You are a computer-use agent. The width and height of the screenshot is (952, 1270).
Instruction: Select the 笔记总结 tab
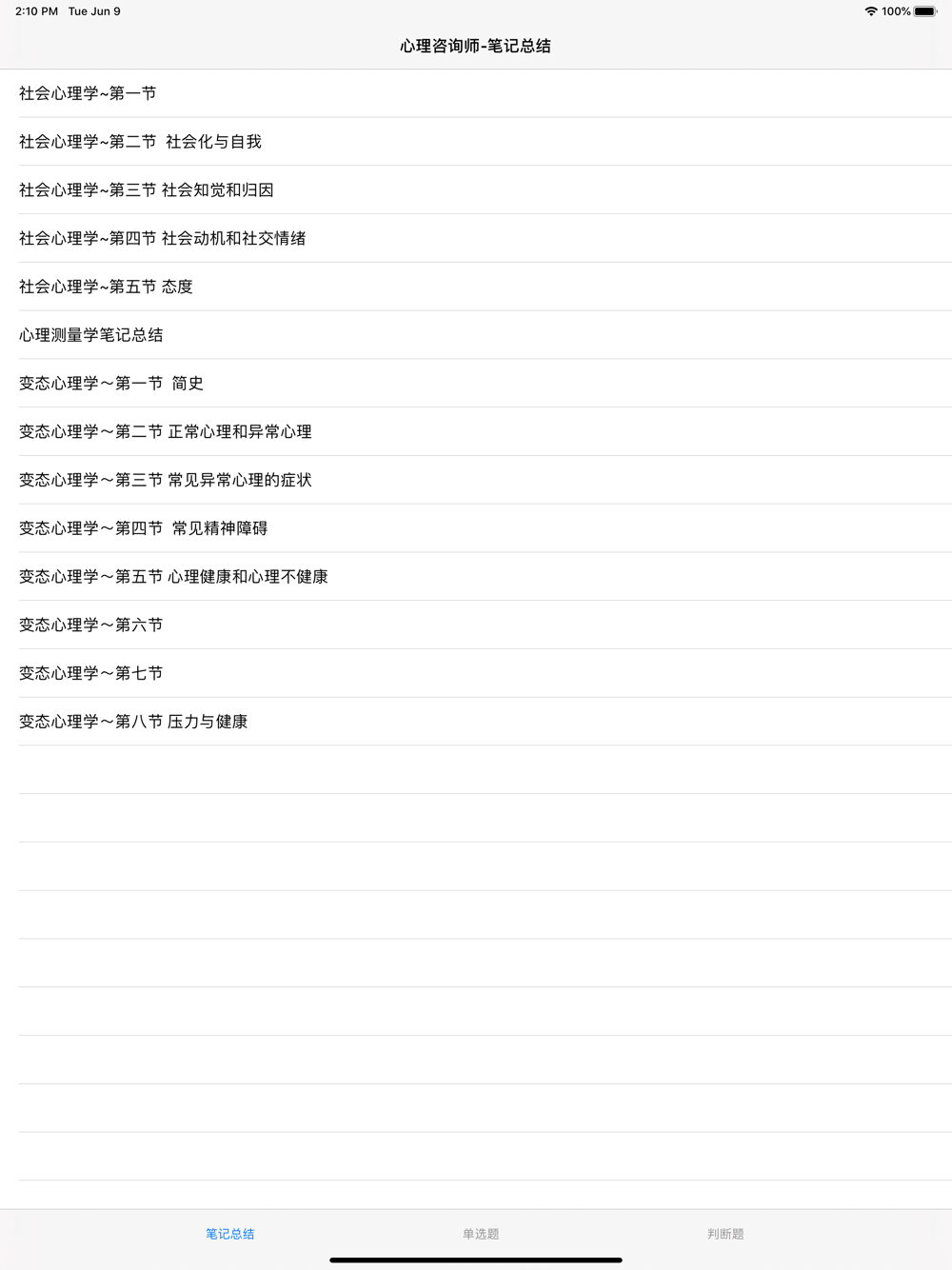pos(230,1234)
